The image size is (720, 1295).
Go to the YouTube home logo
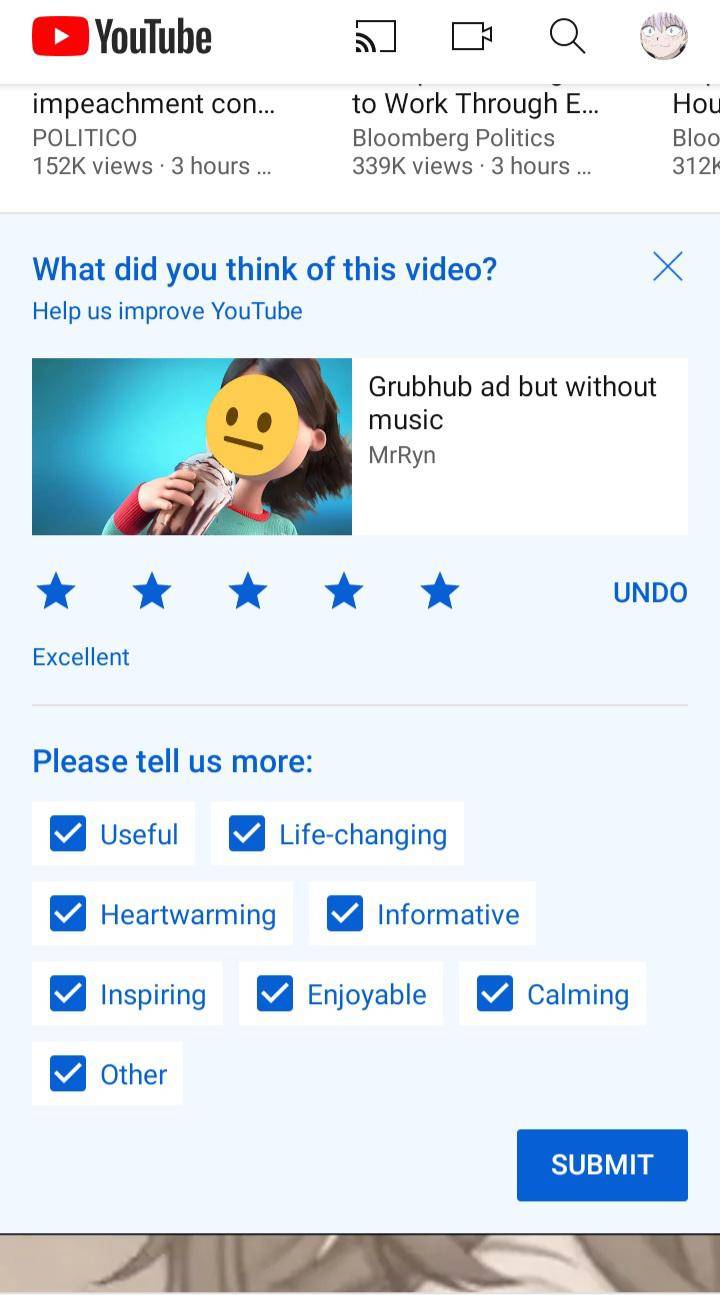(x=122, y=38)
